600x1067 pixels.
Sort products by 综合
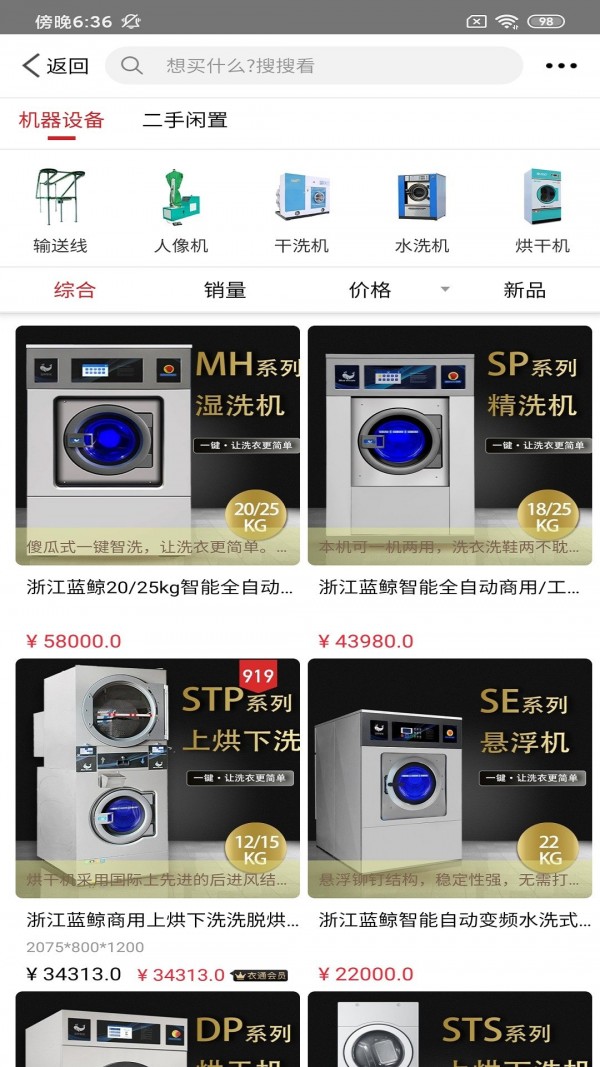click(x=75, y=290)
